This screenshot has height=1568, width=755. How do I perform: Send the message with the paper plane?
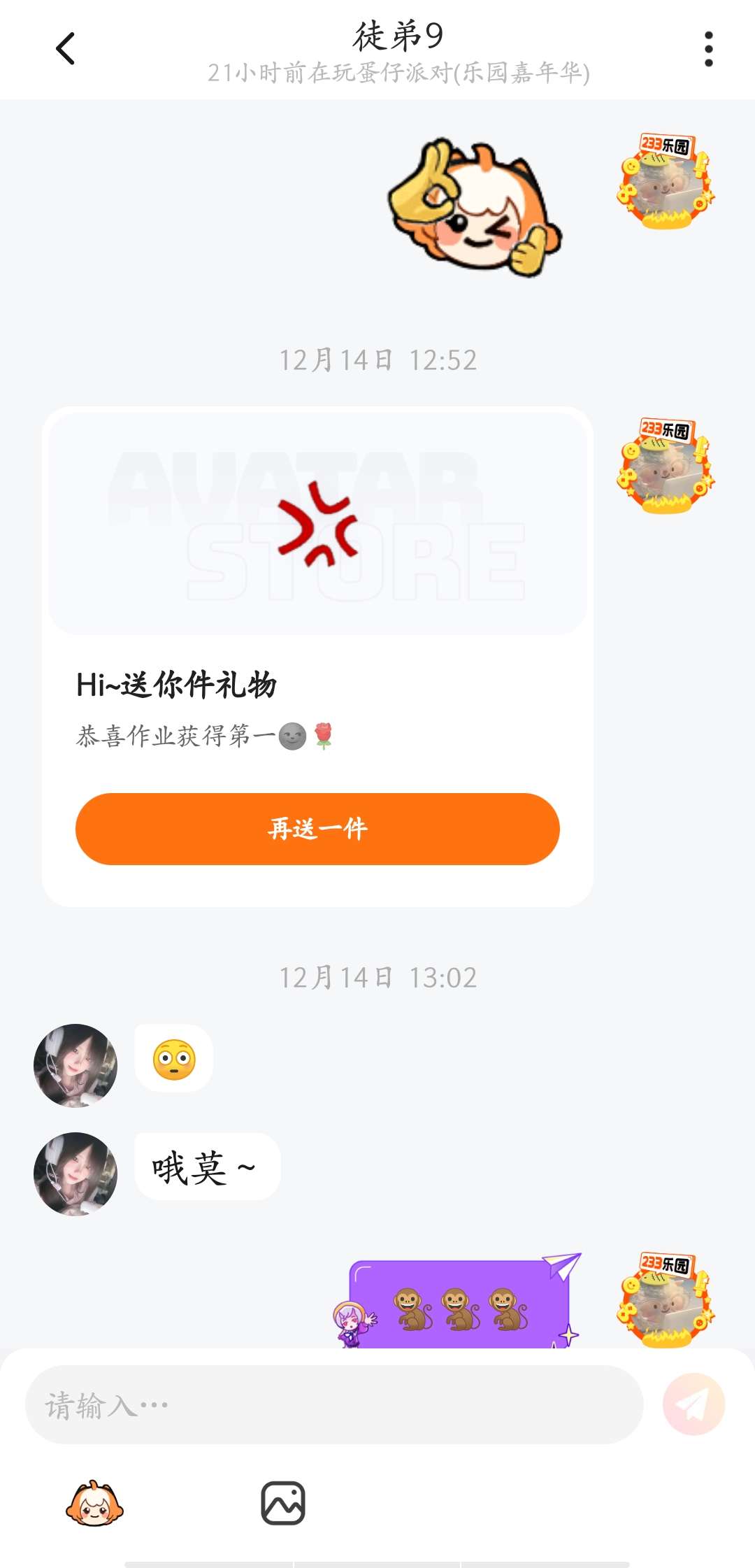(x=693, y=1404)
